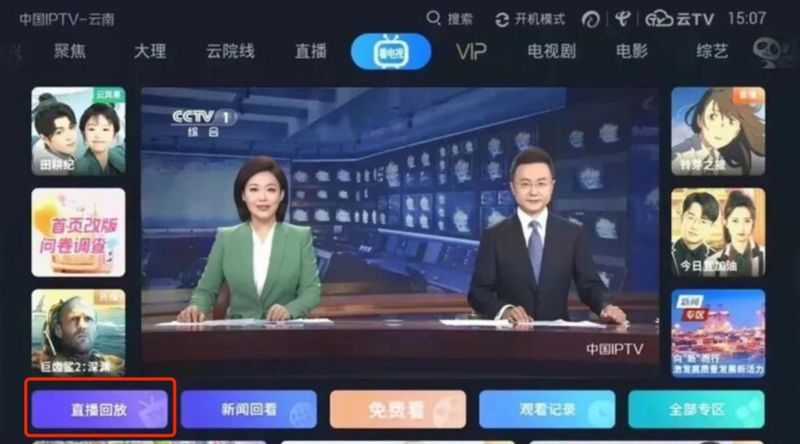Go to the 电影 tab
Viewport: 800px width, 444px height.
(x=631, y=52)
